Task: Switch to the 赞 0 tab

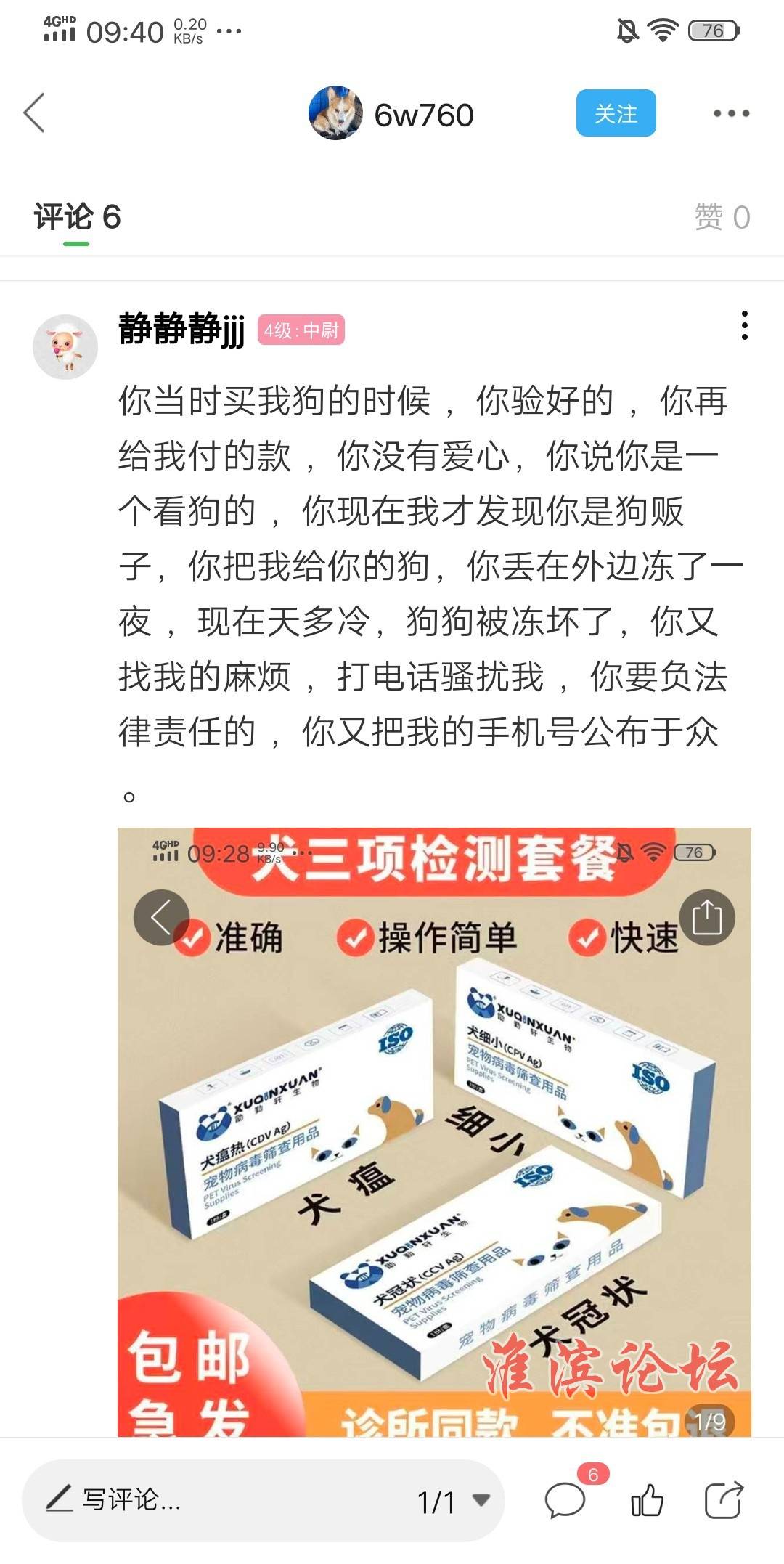Action: [722, 217]
